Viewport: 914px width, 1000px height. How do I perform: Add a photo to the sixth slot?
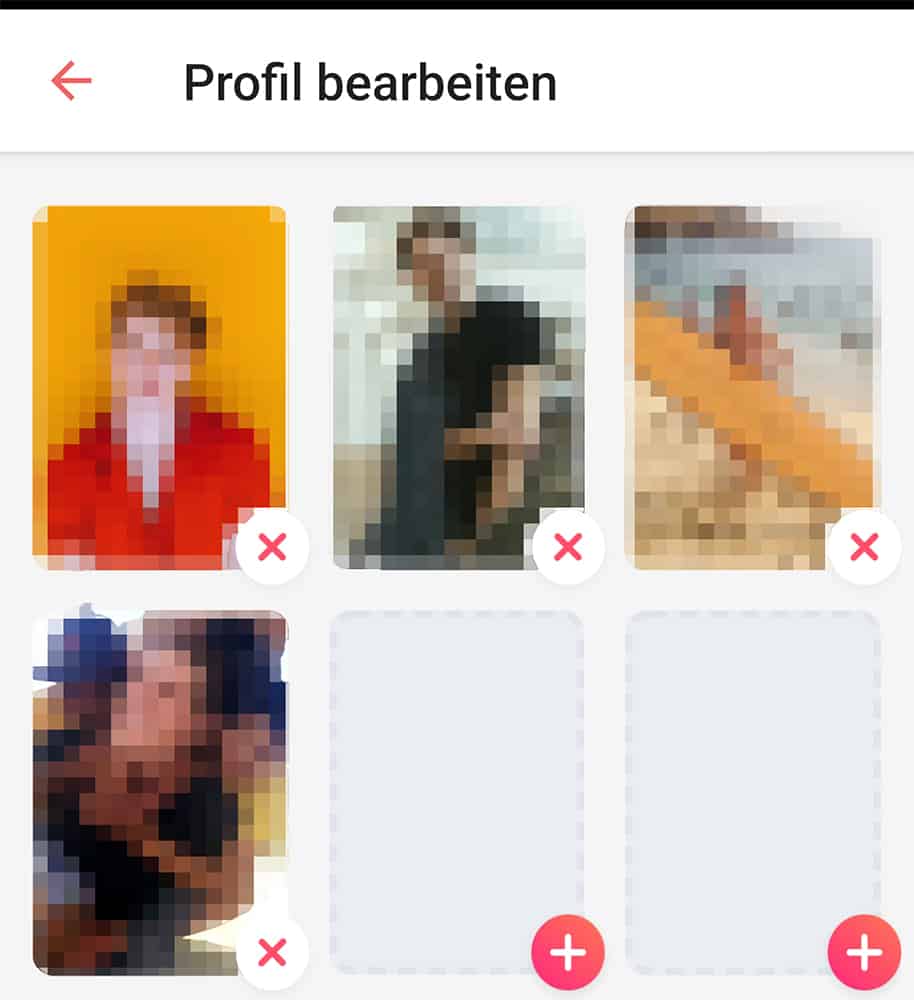(864, 952)
